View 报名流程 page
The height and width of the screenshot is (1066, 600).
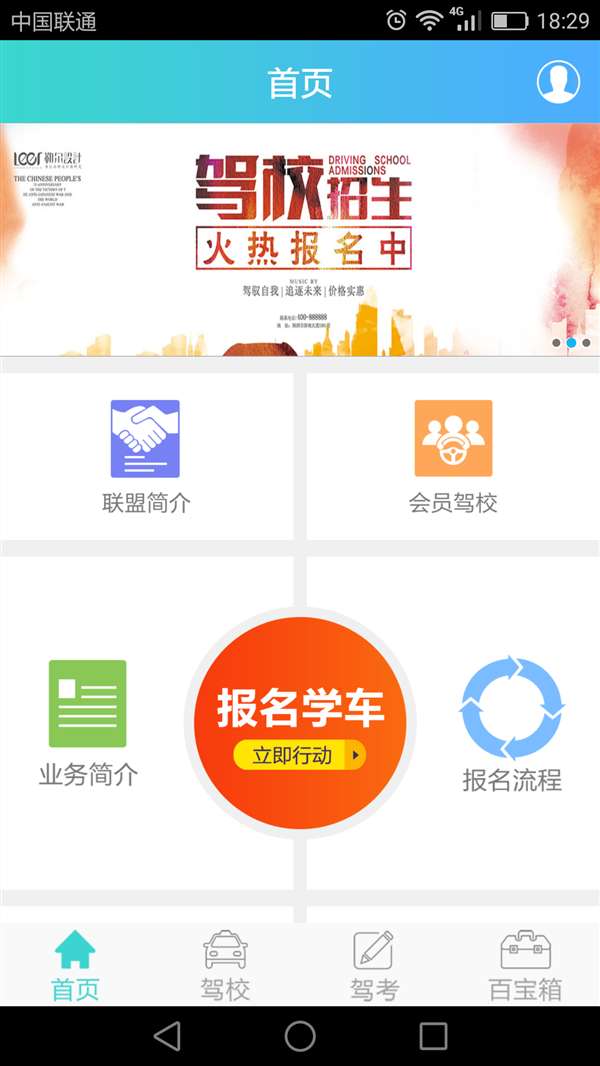coord(511,724)
